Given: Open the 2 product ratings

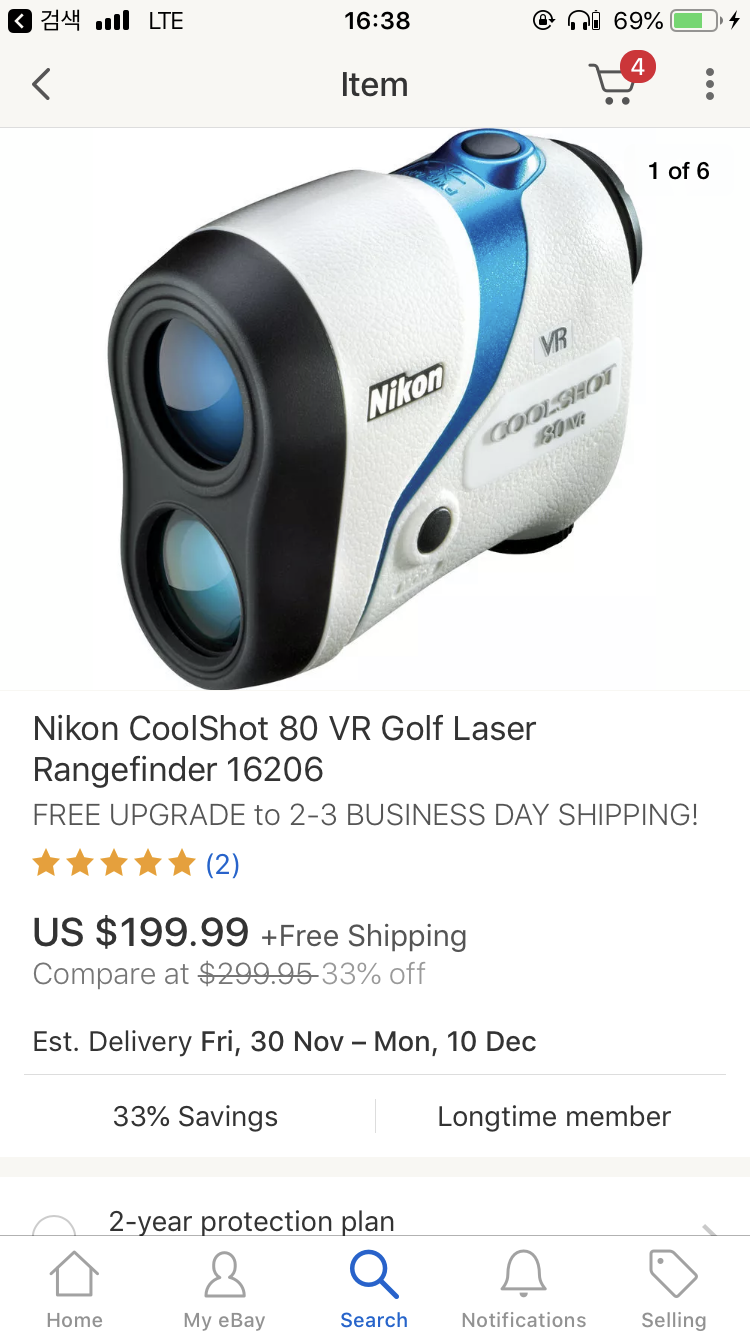Looking at the screenshot, I should [222, 864].
